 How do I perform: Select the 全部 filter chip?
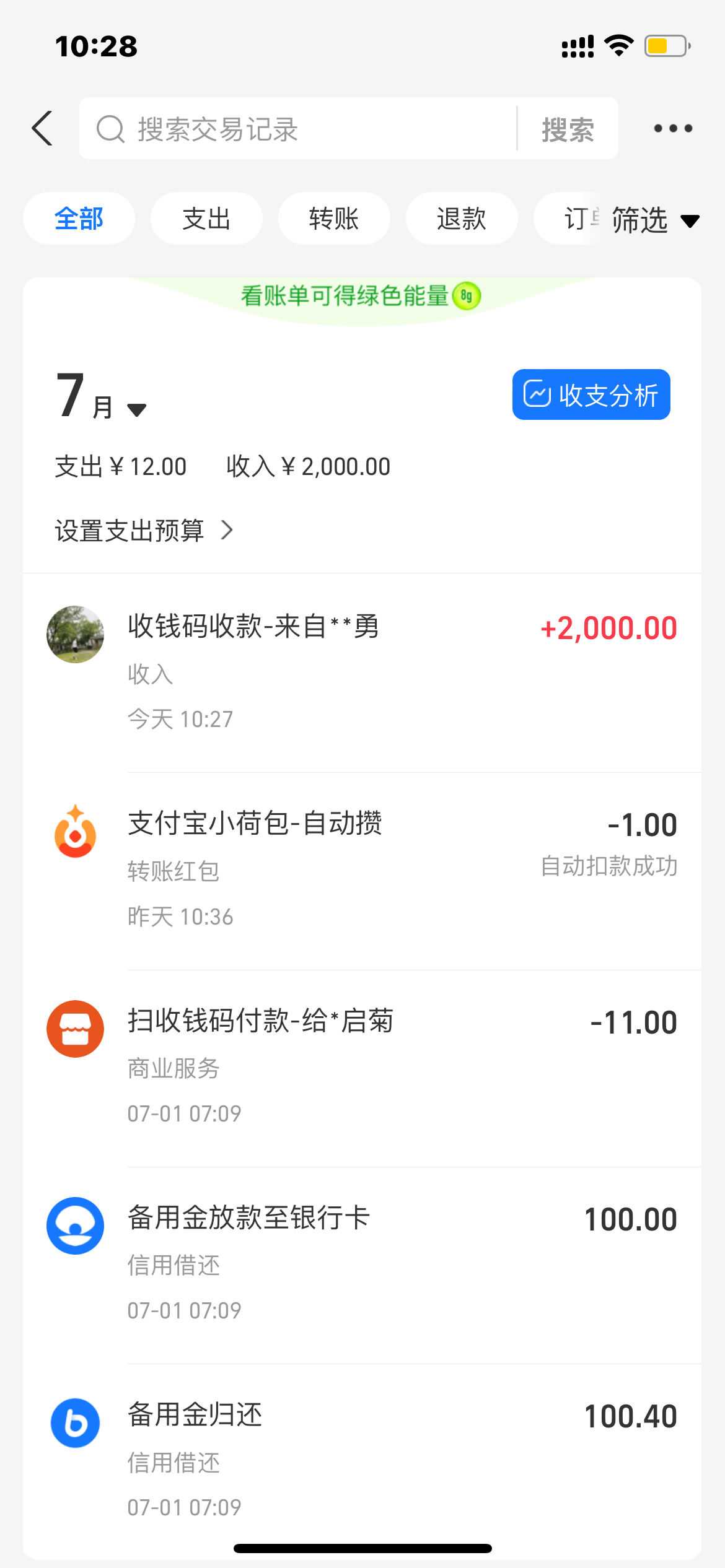(79, 219)
